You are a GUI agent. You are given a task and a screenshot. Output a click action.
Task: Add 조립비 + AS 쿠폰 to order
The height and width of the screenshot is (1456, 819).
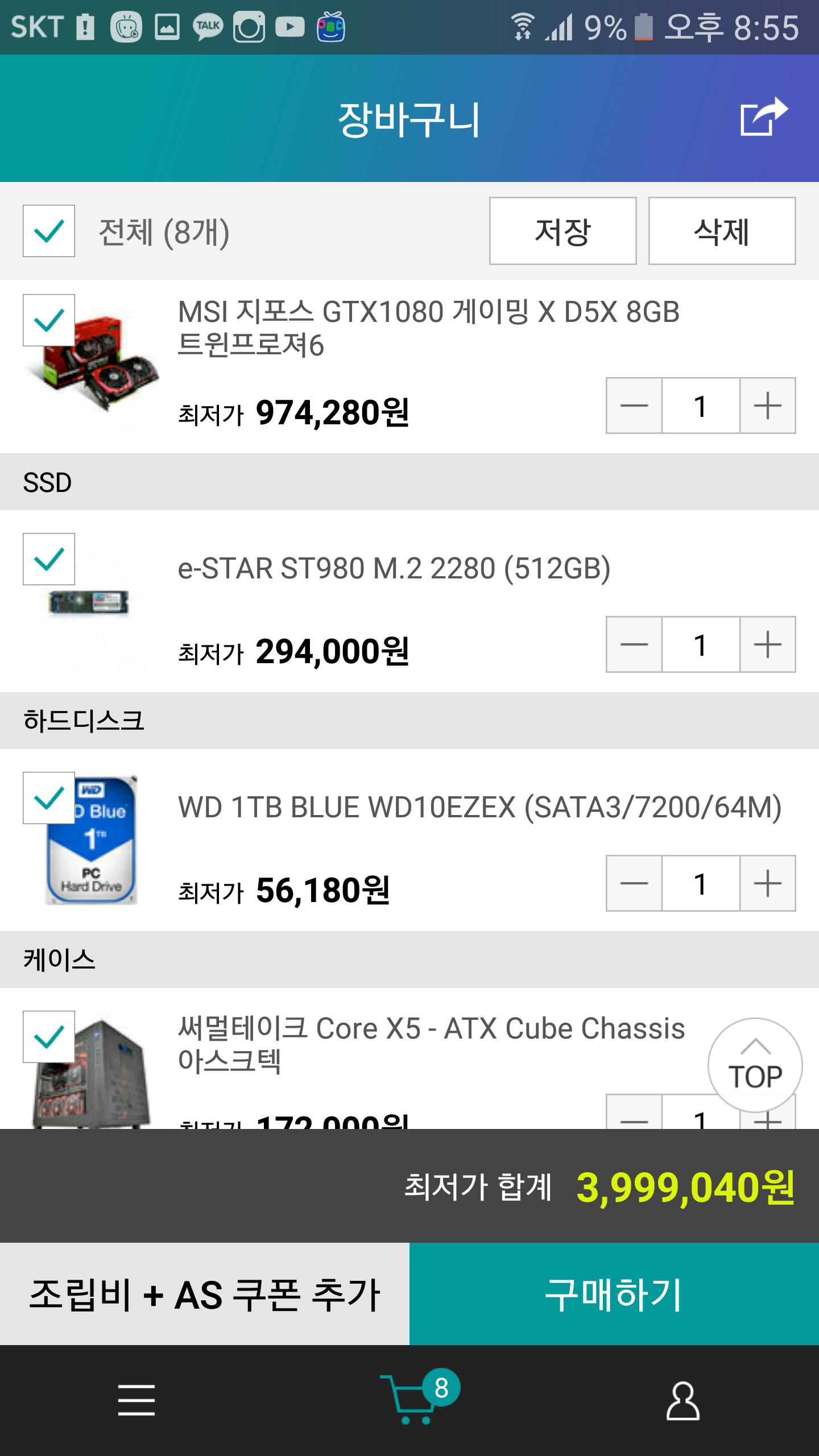pos(205,1294)
